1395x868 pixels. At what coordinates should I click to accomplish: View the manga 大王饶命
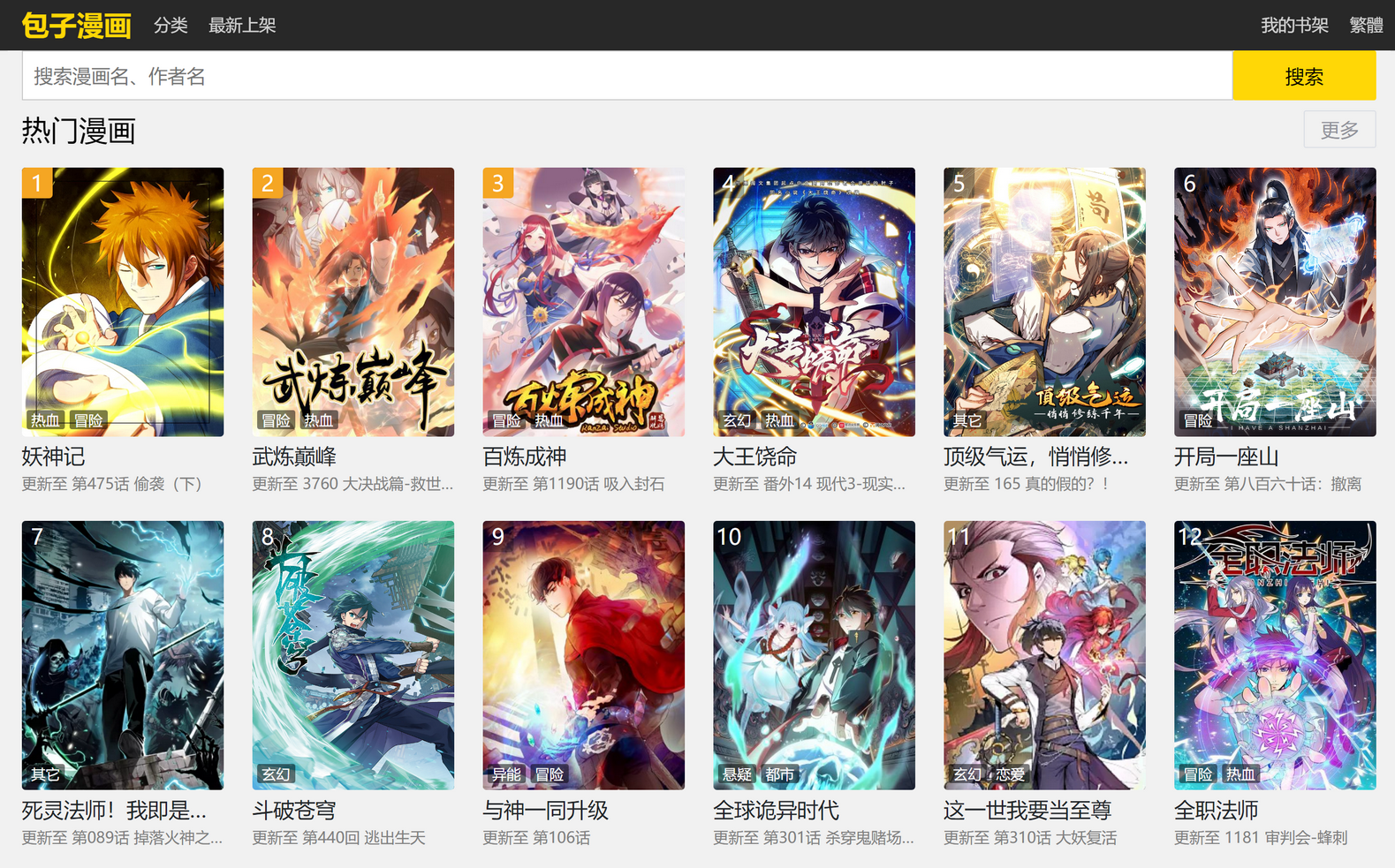[x=815, y=302]
